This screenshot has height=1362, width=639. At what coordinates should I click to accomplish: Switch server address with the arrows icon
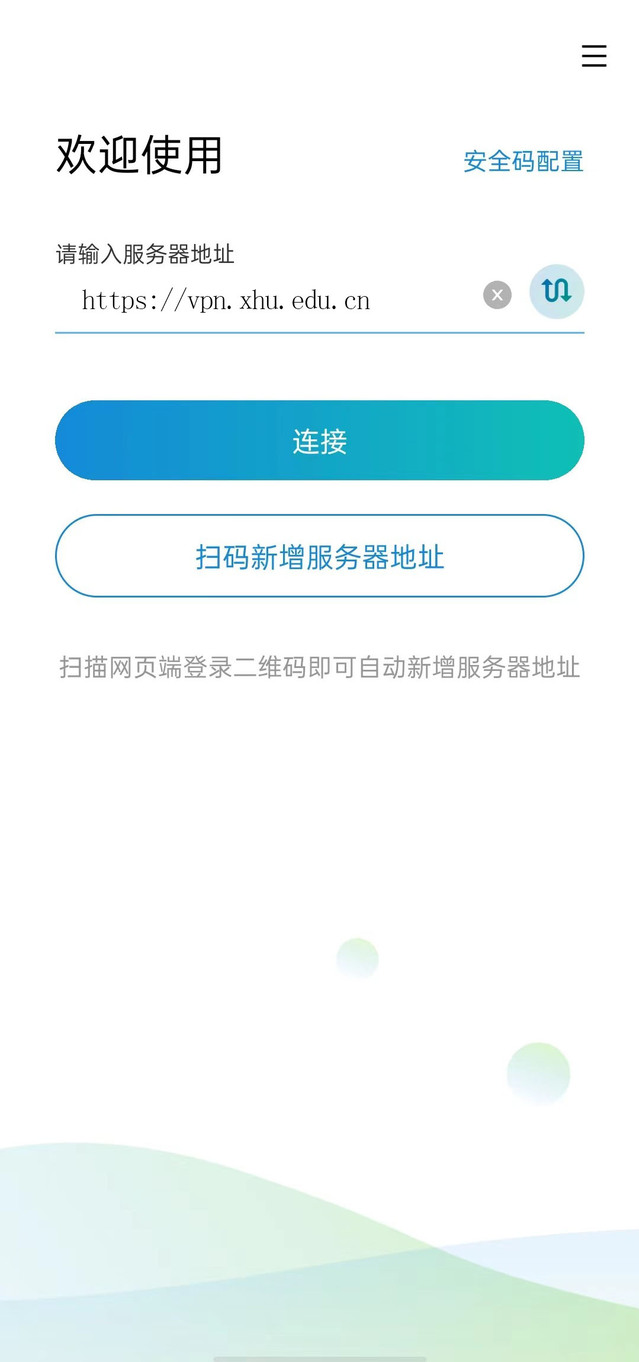point(557,292)
